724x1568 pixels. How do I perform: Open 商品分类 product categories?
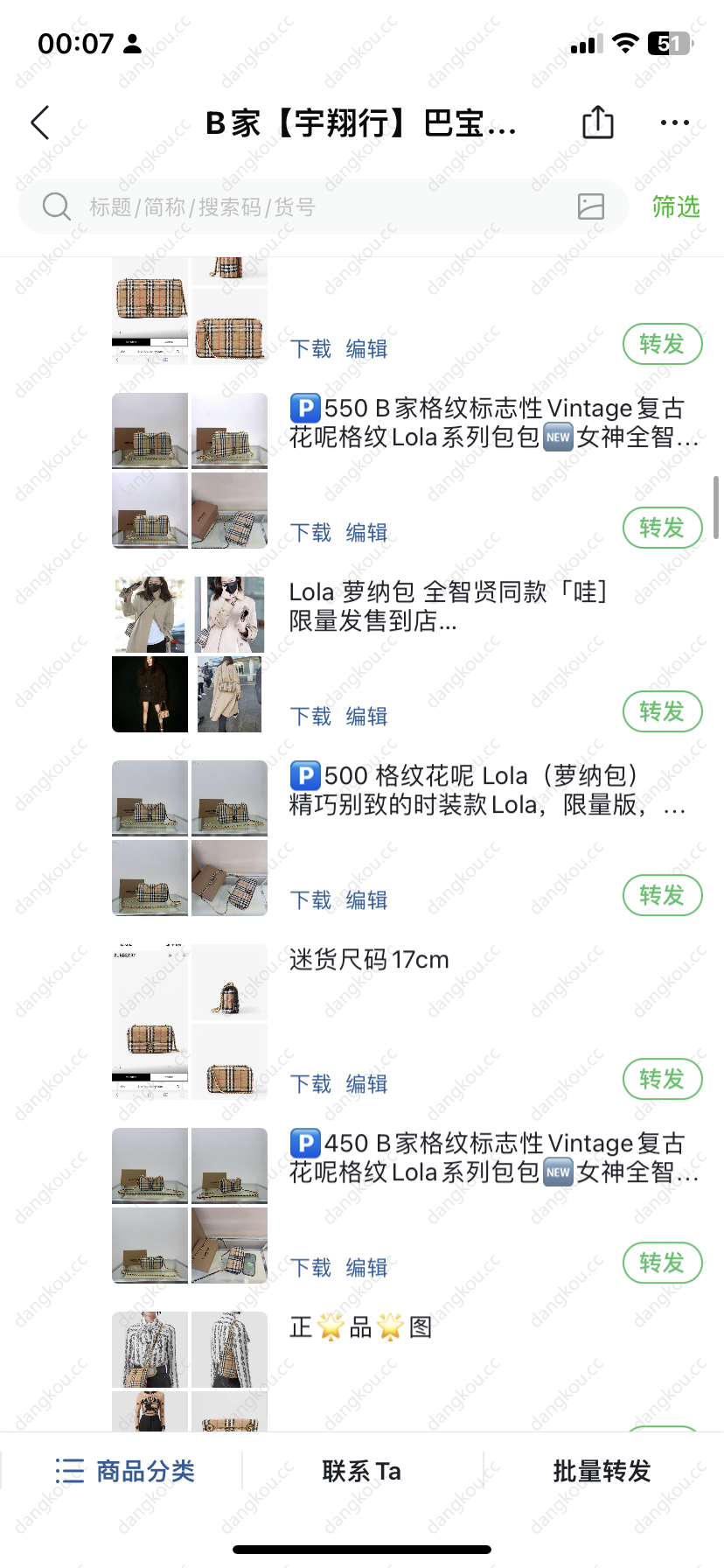[x=125, y=1471]
